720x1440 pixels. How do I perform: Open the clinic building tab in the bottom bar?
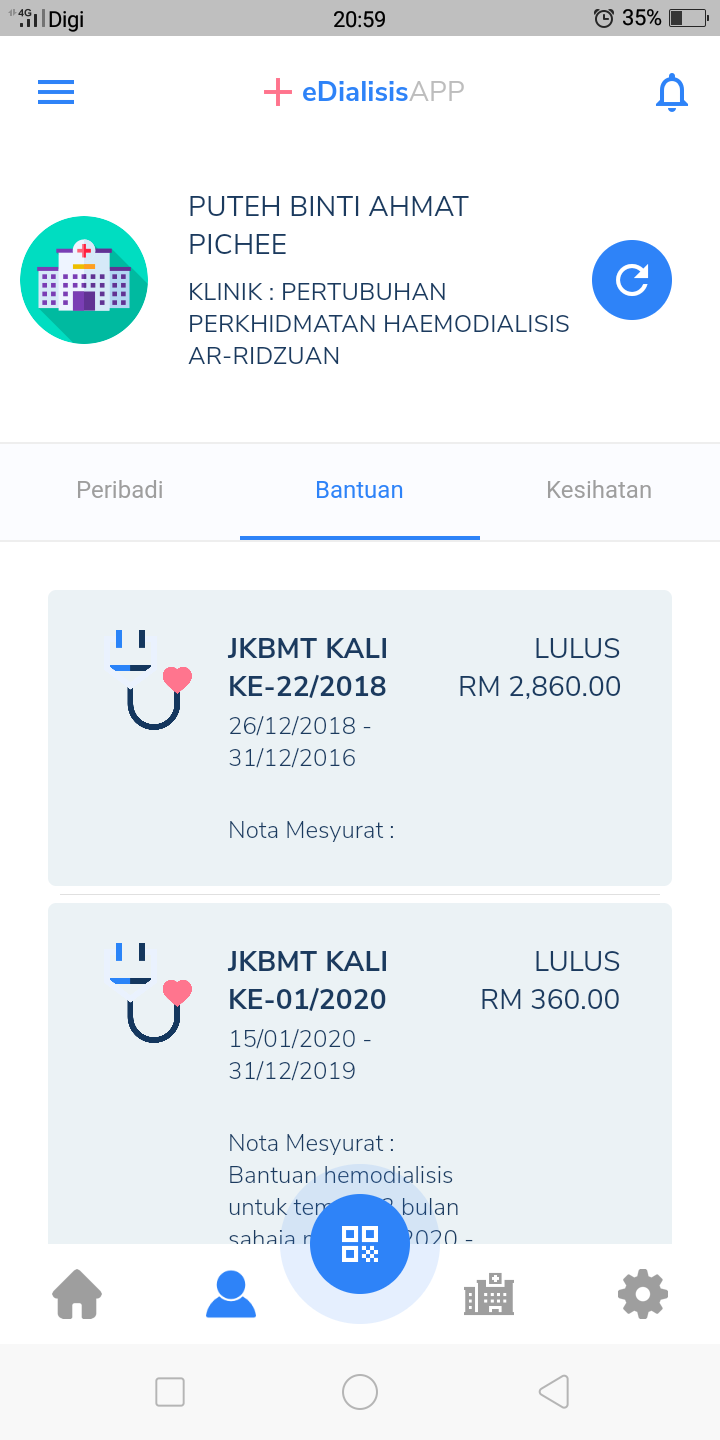(x=489, y=1296)
